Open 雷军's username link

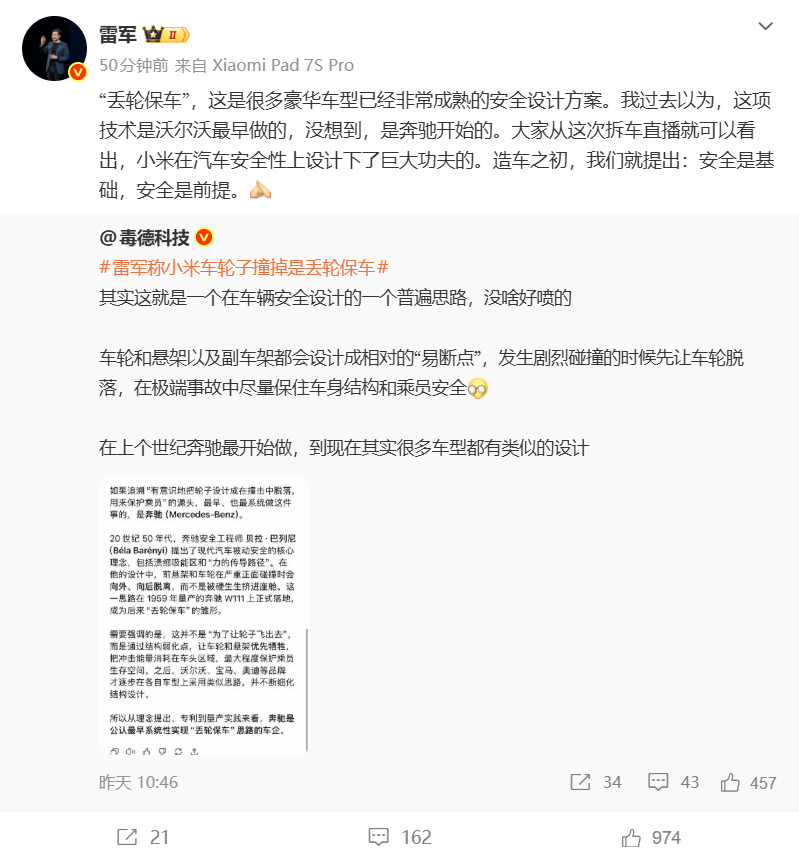tap(118, 35)
